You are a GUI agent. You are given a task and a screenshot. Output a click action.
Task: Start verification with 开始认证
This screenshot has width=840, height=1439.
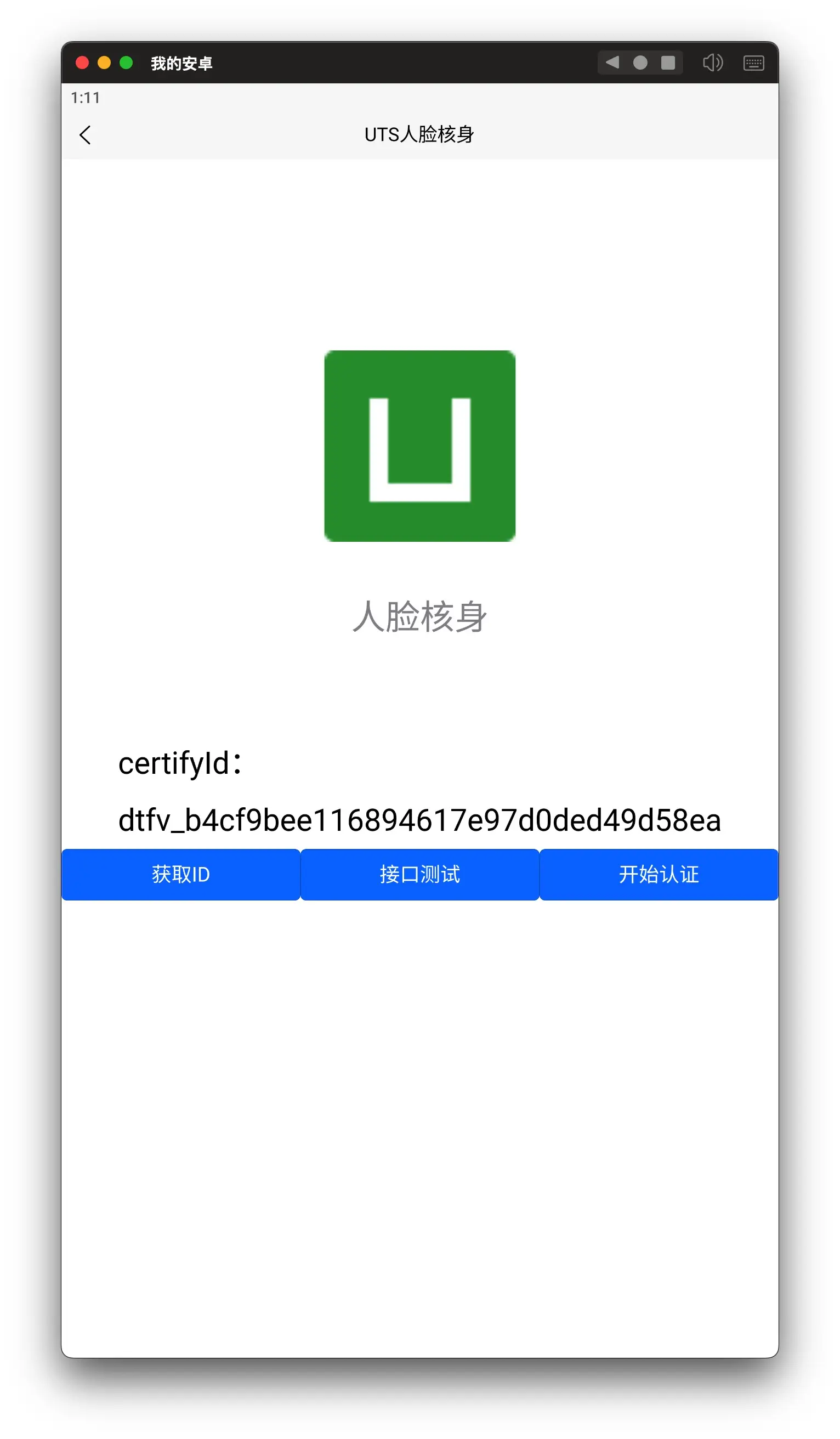tap(659, 874)
